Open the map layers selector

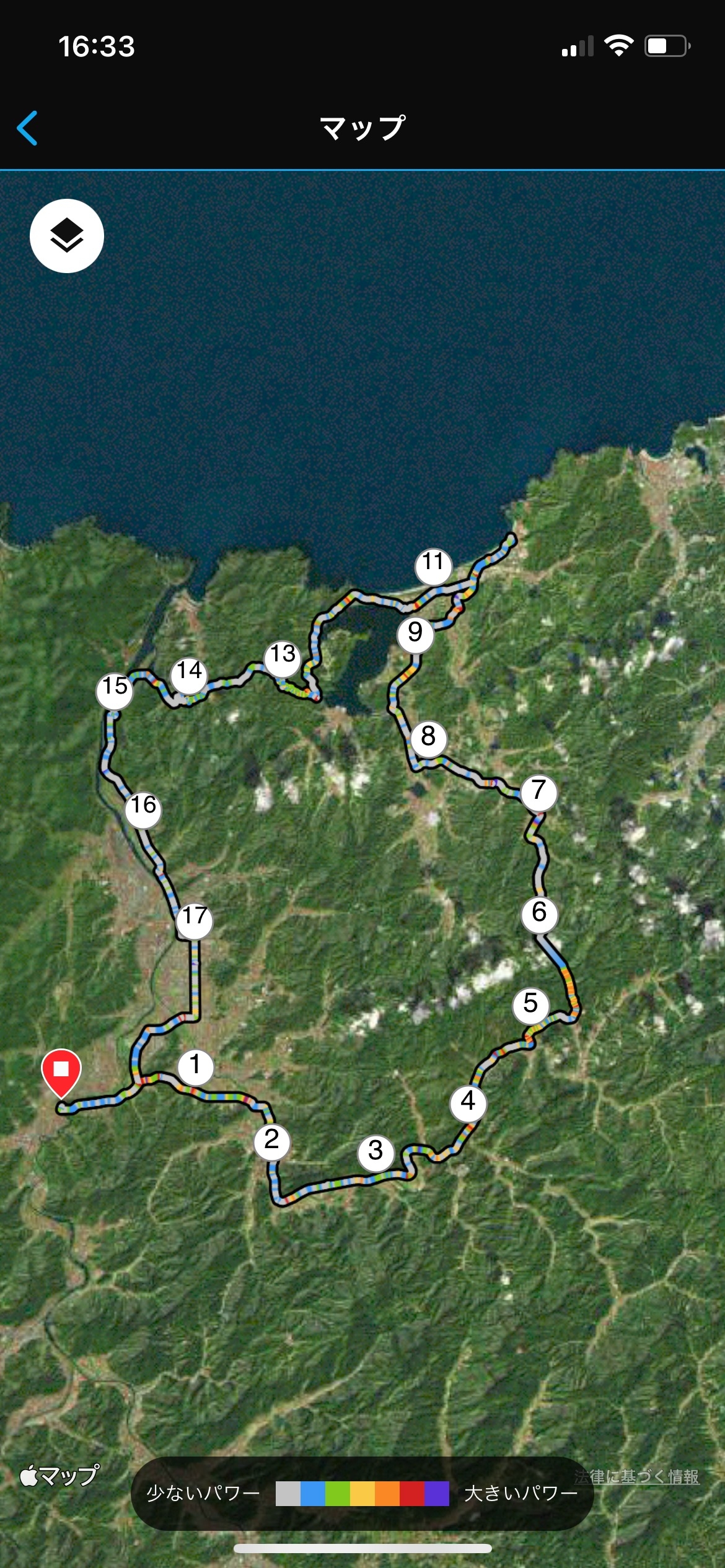click(x=67, y=236)
